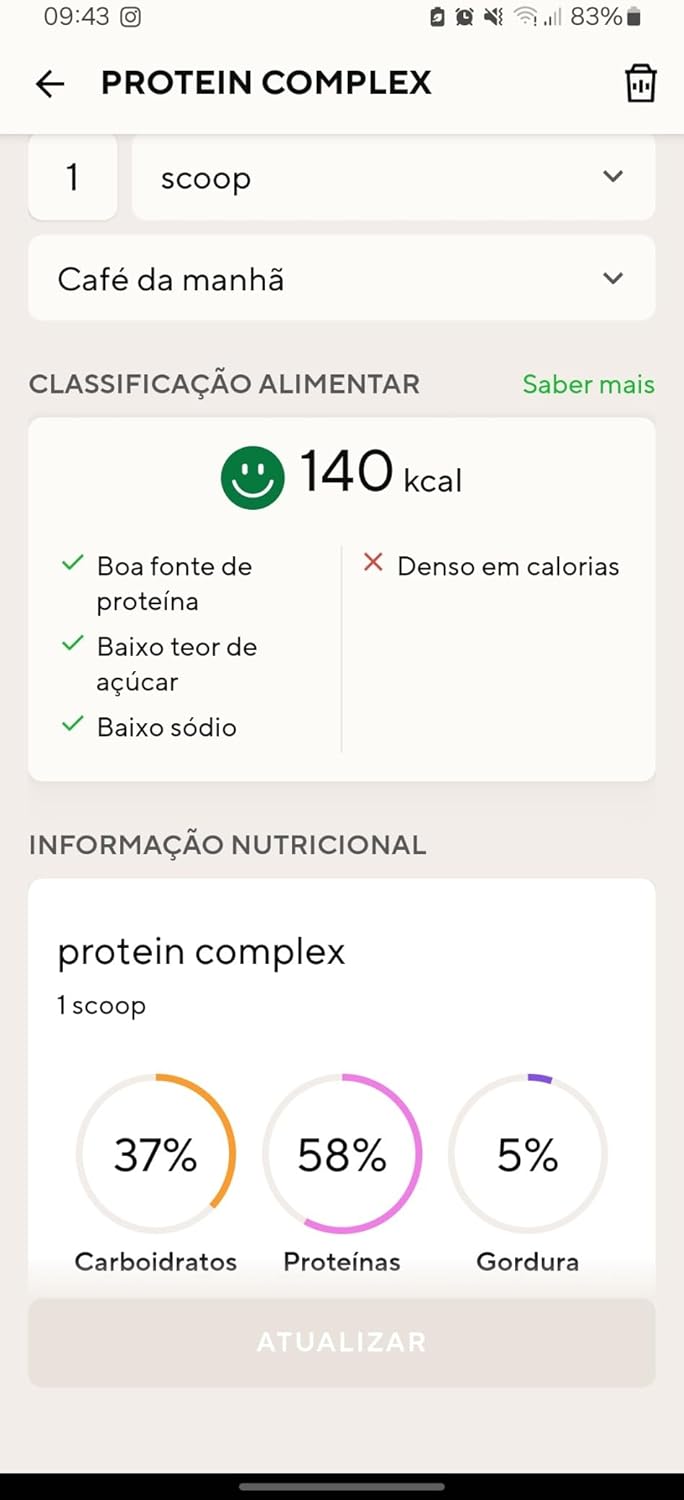Tap the ATUALIZAR button

tap(341, 1342)
